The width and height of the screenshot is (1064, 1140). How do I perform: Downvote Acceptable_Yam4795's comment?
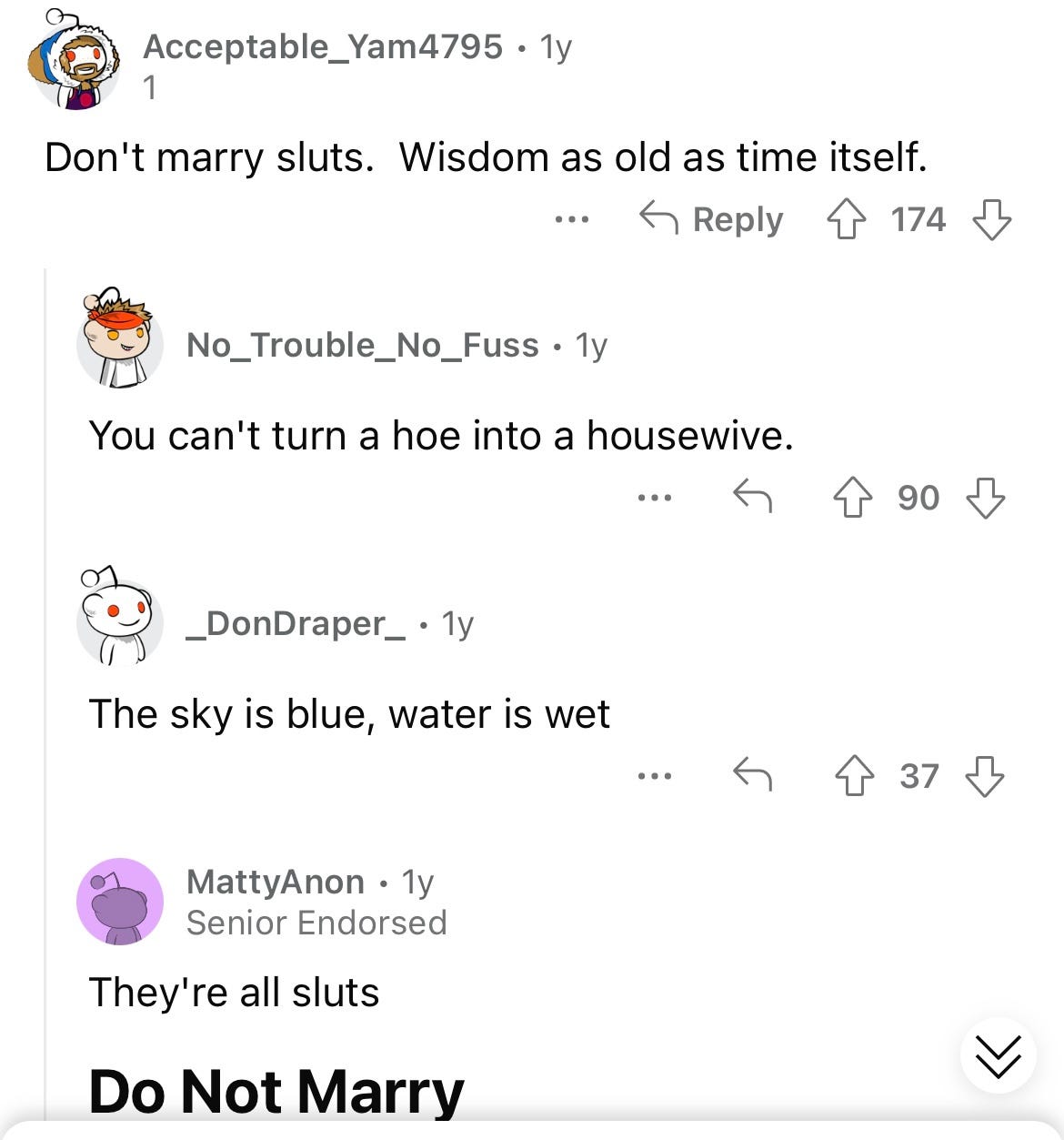(x=991, y=220)
